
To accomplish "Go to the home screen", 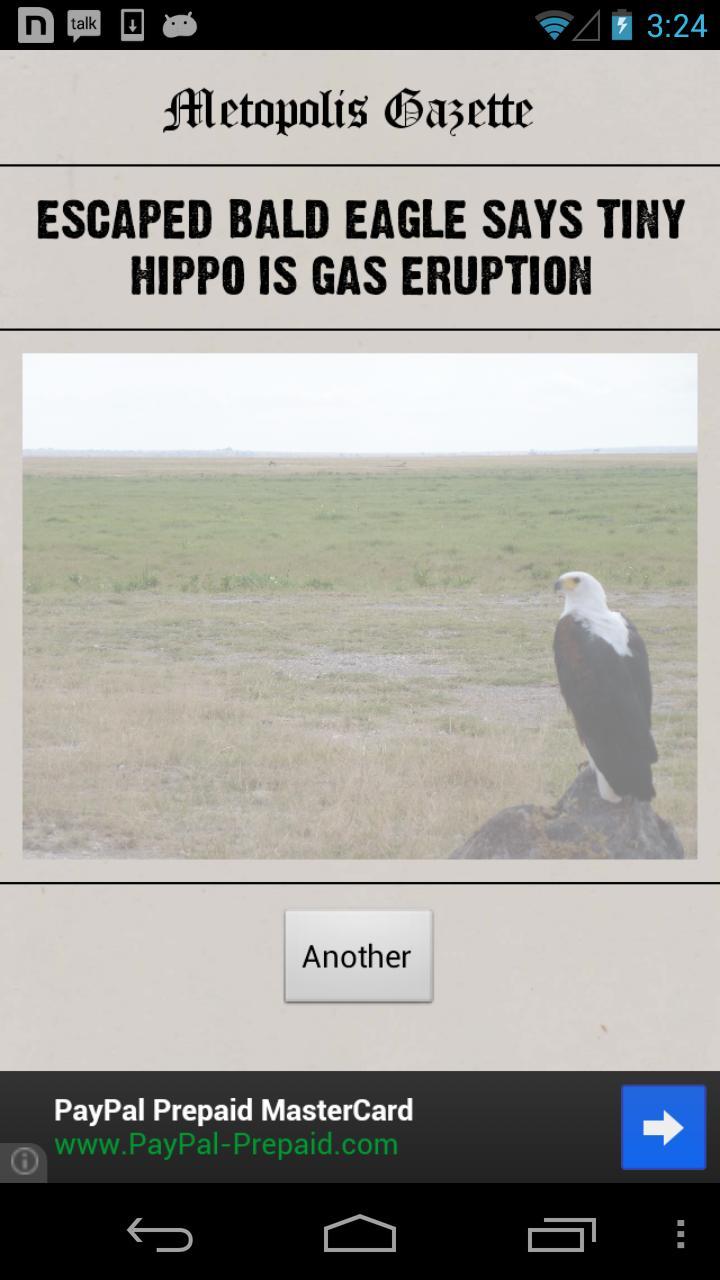I will [x=360, y=1235].
